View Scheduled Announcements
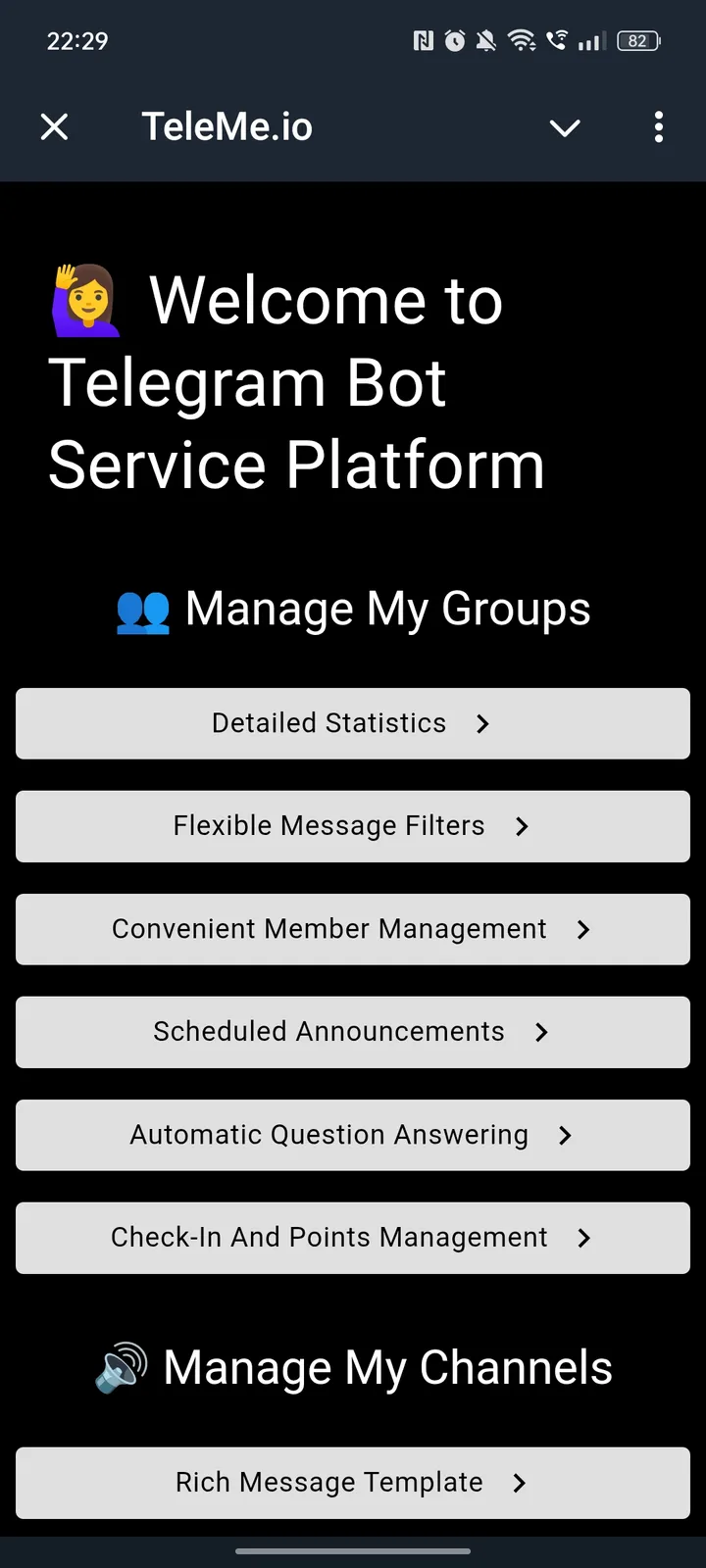 coord(352,1032)
